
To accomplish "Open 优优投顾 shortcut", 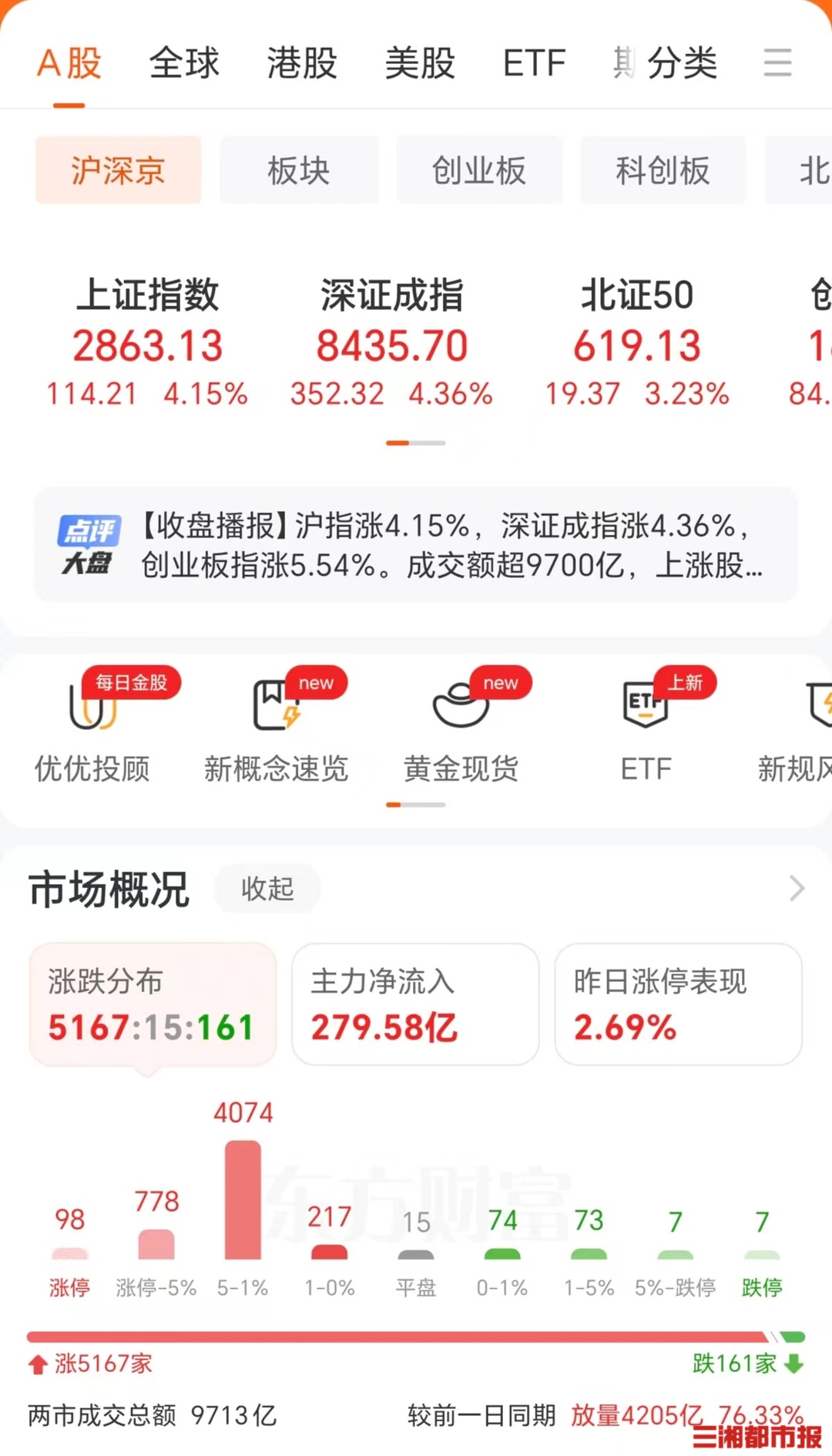I will pyautogui.click(x=92, y=728).
